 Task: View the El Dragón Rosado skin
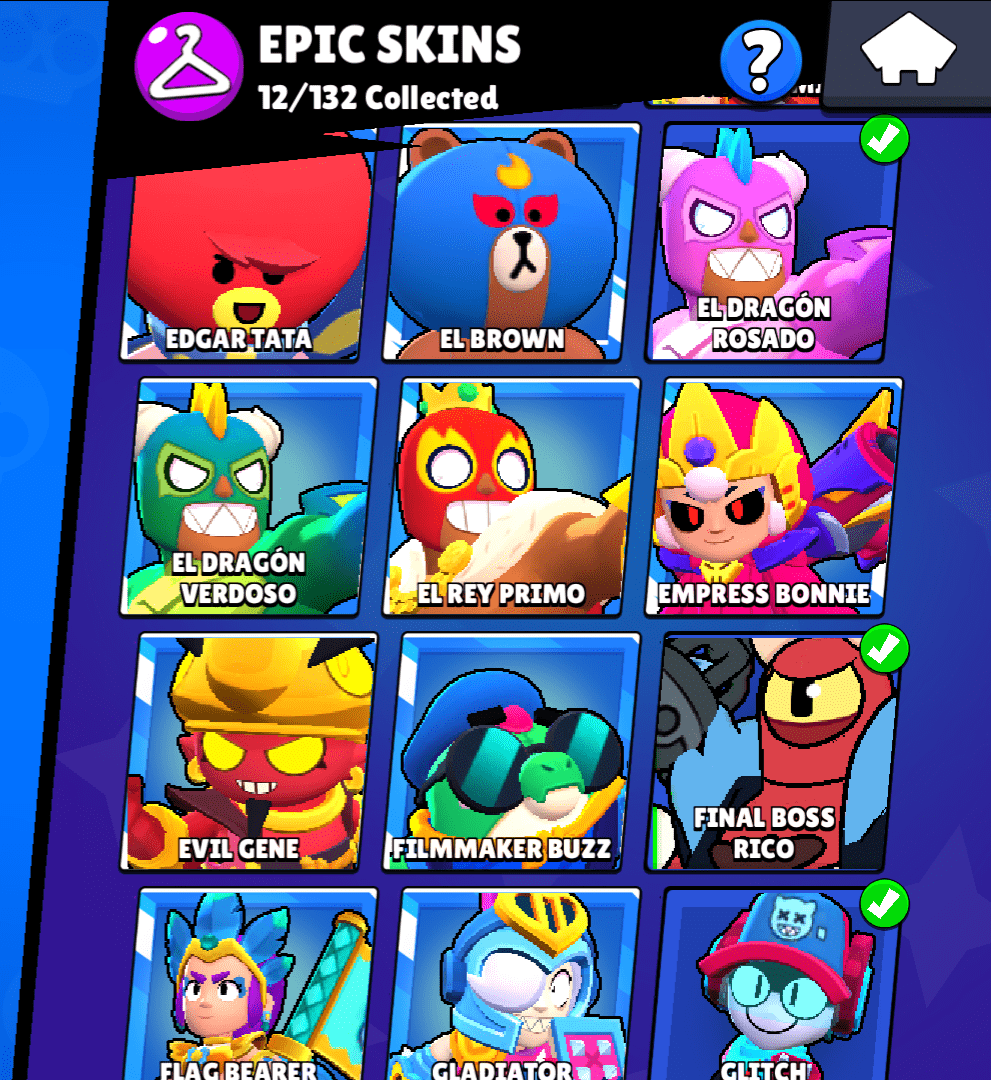[x=770, y=245]
